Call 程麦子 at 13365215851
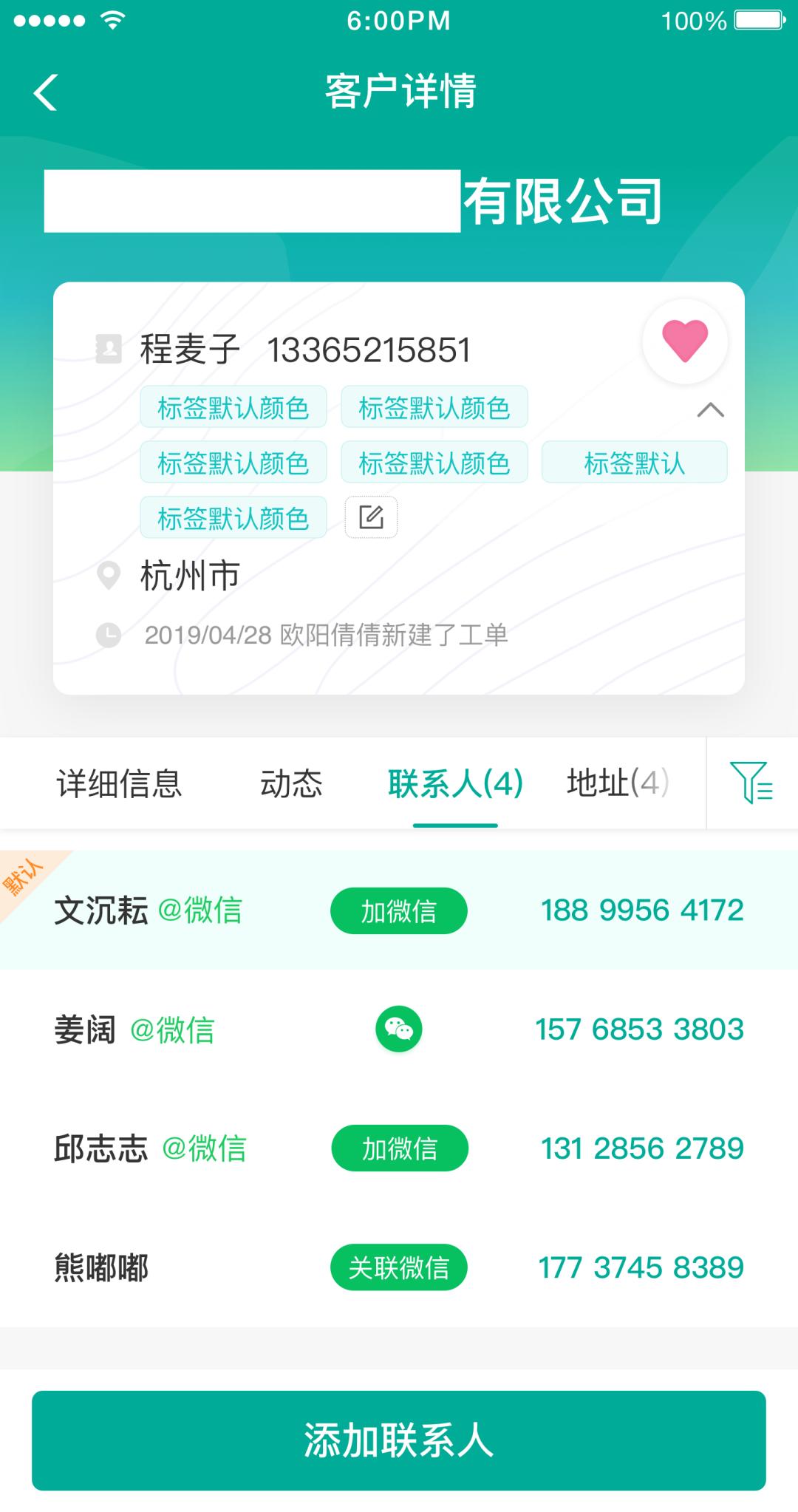798x1512 pixels. point(368,350)
